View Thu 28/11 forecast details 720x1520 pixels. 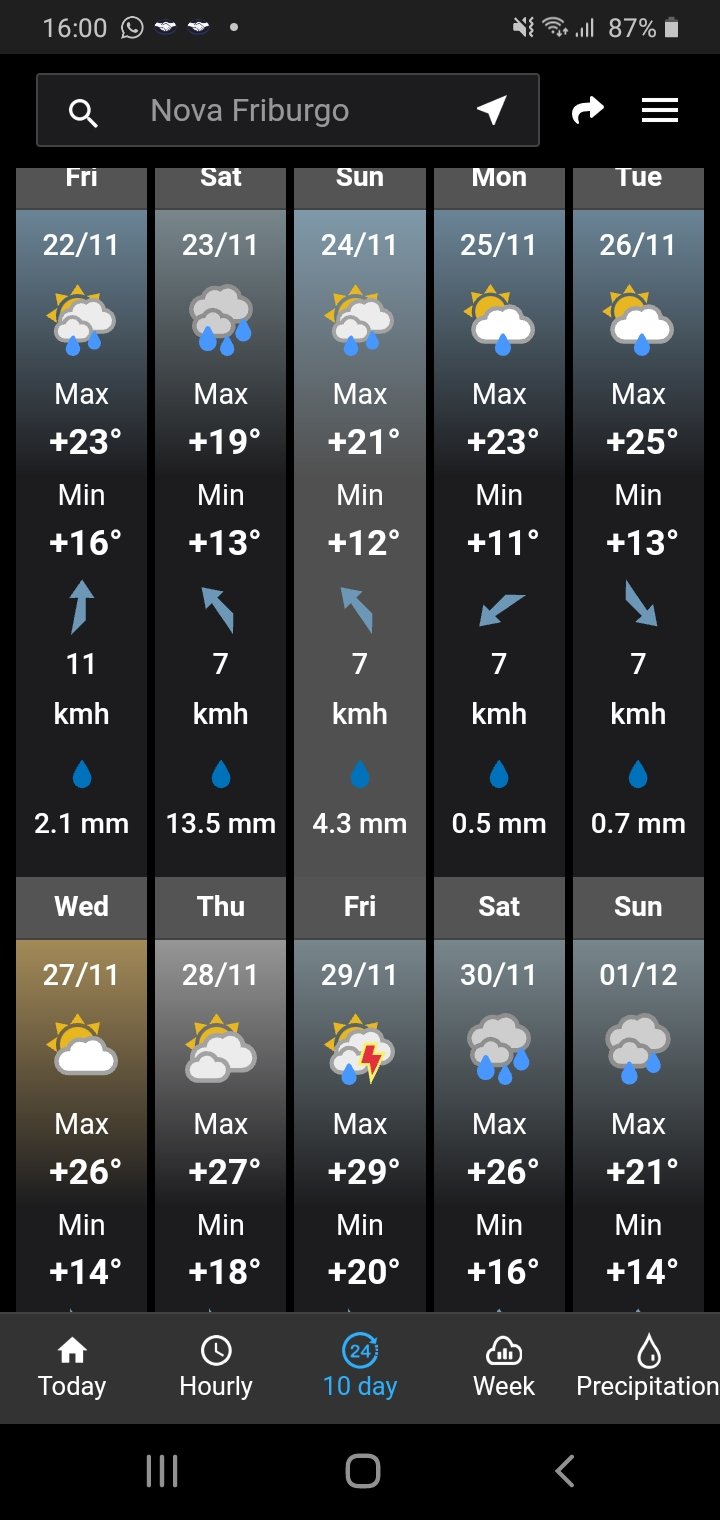coord(220,1095)
